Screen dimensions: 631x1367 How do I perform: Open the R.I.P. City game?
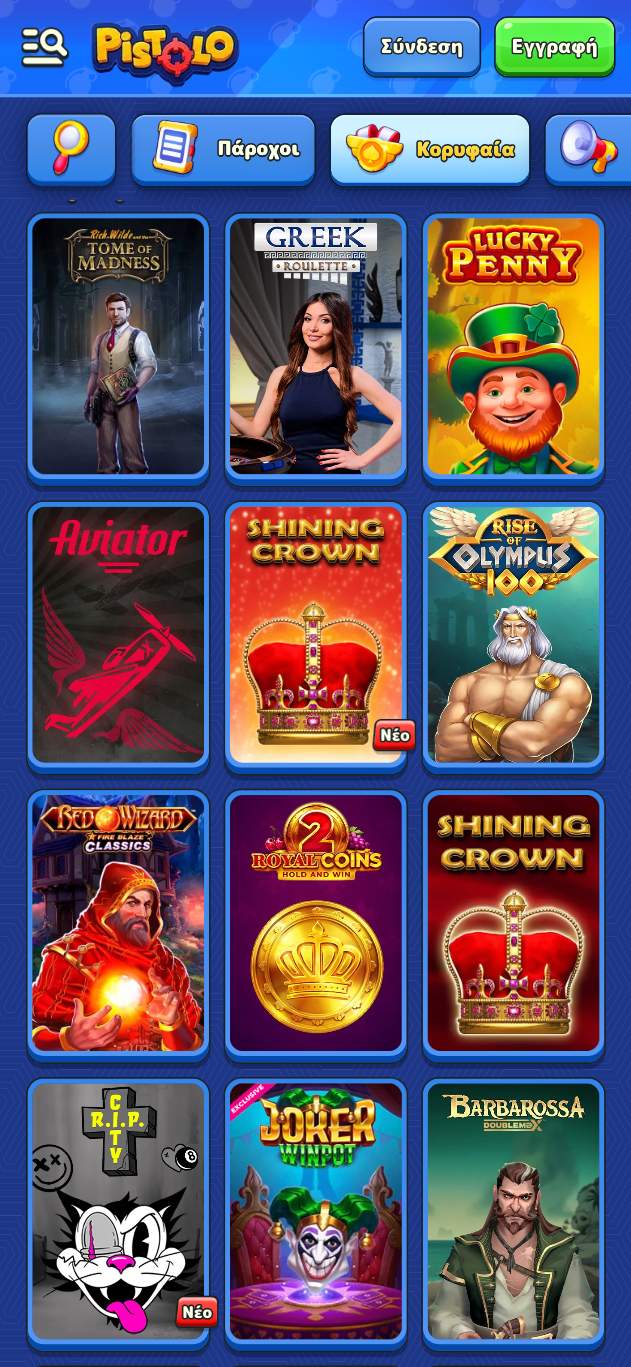(x=118, y=1210)
